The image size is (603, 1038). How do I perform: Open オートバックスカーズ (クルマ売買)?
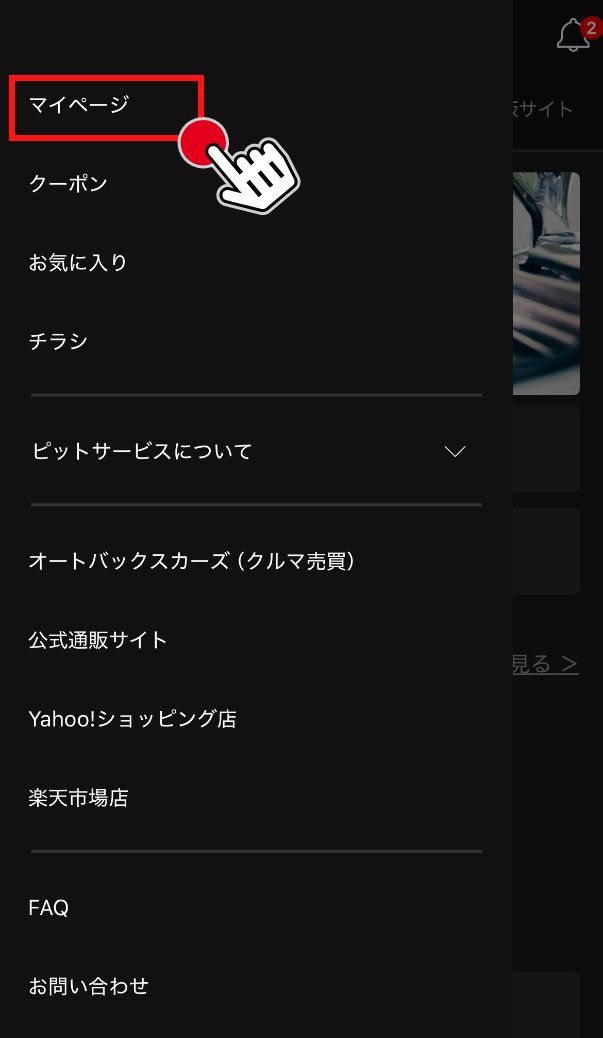[x=192, y=561]
